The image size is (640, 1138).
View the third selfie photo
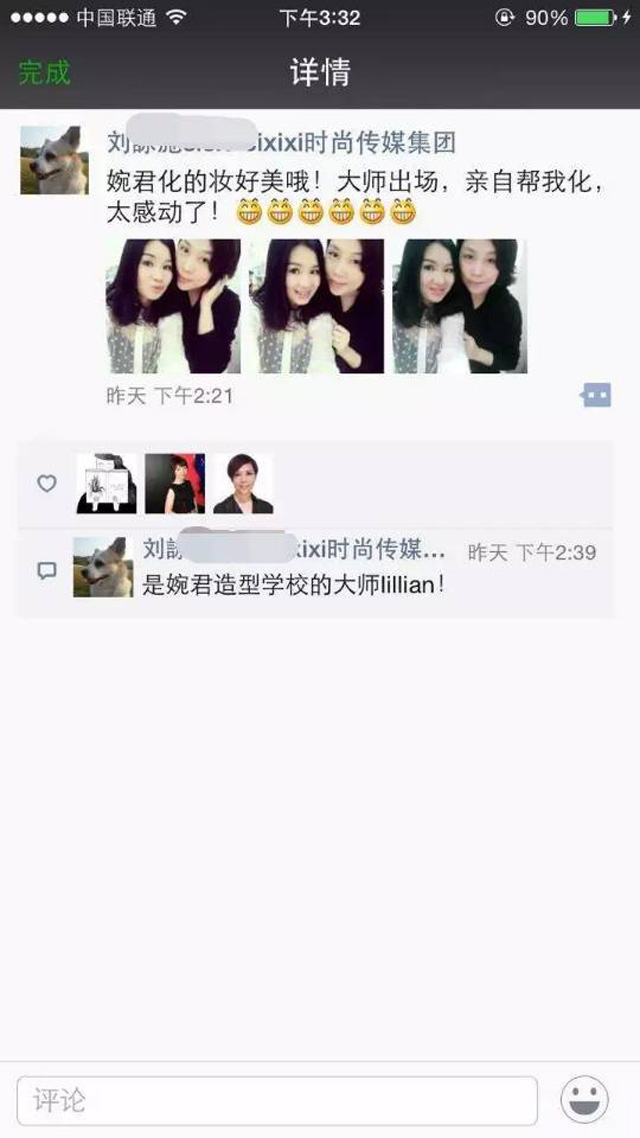tap(460, 306)
